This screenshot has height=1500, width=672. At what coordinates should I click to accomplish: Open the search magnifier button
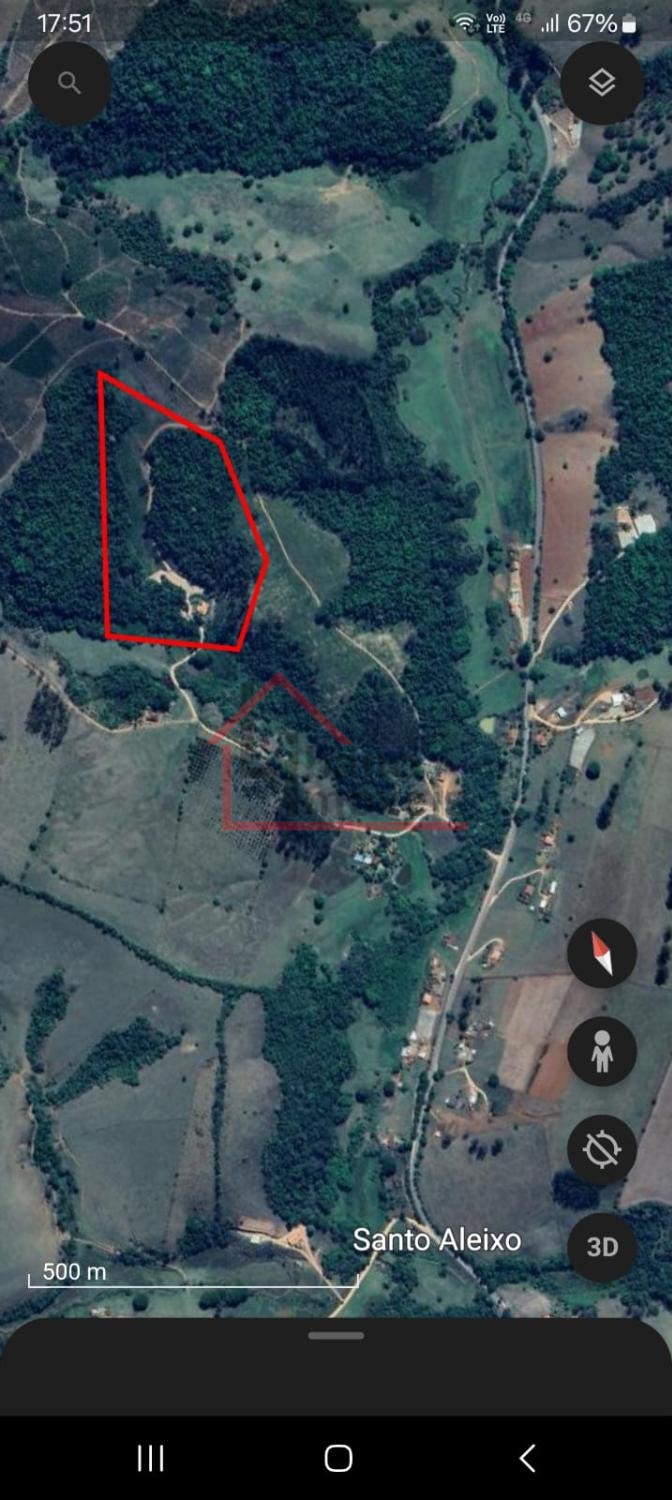click(x=69, y=83)
